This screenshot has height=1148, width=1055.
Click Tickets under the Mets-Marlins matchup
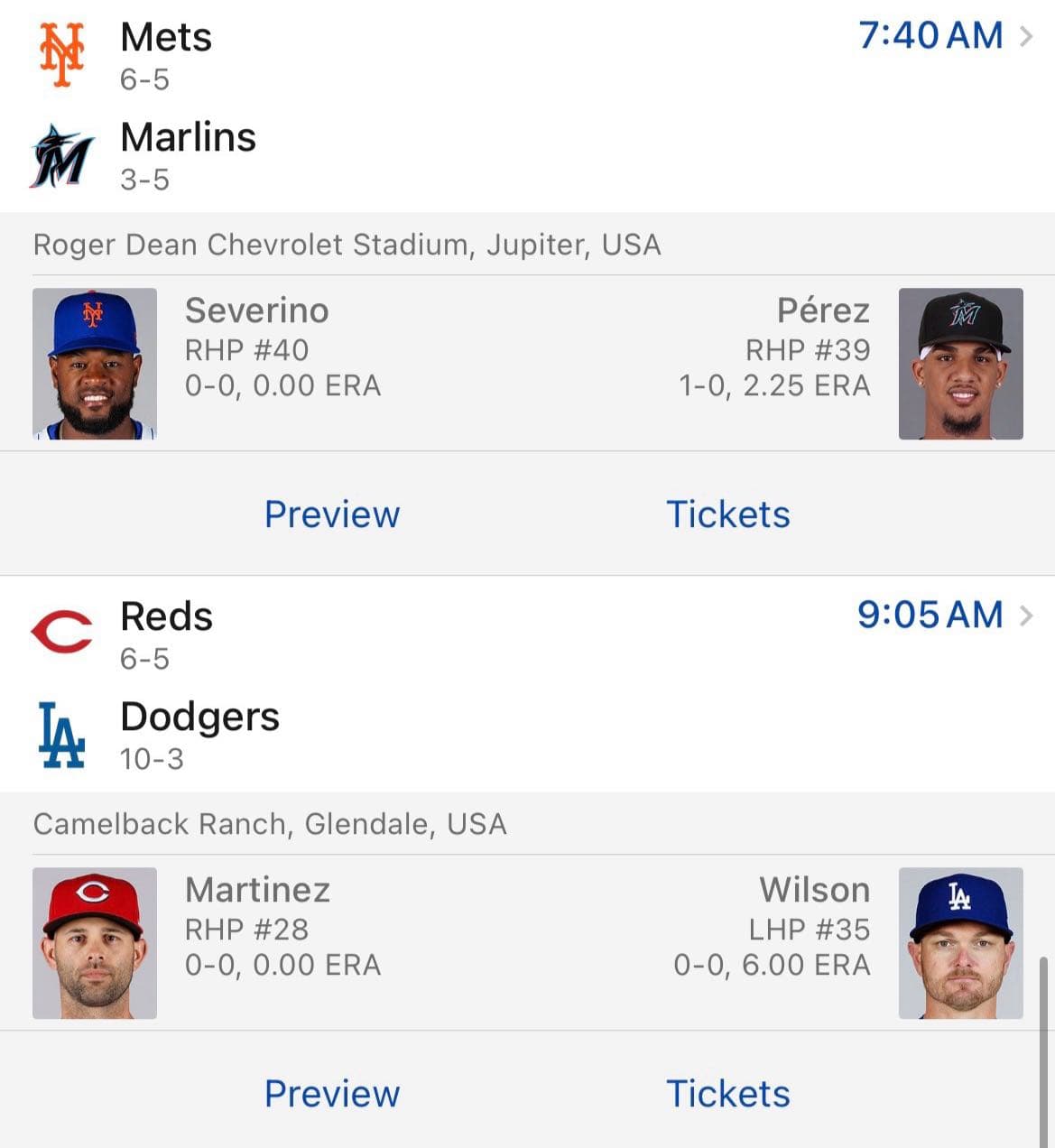[727, 514]
